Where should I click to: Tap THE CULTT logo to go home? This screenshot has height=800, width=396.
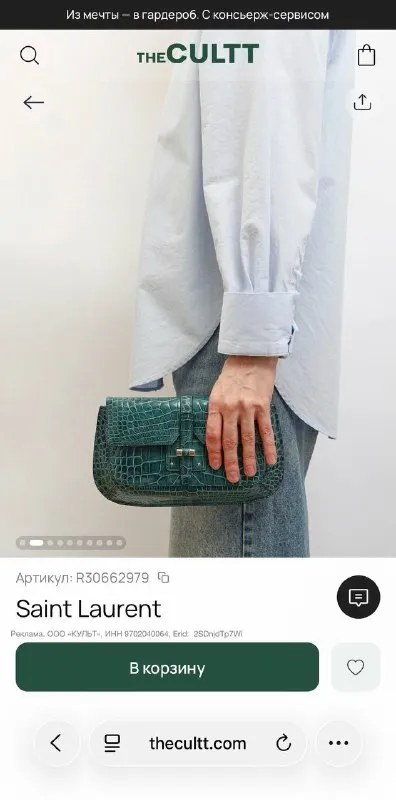coord(198,54)
